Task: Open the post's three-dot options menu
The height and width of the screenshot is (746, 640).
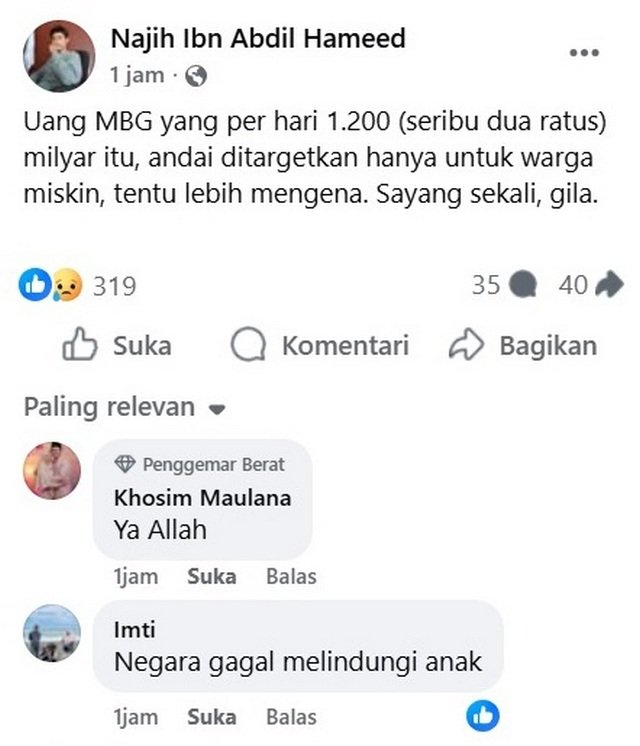Action: (x=583, y=53)
